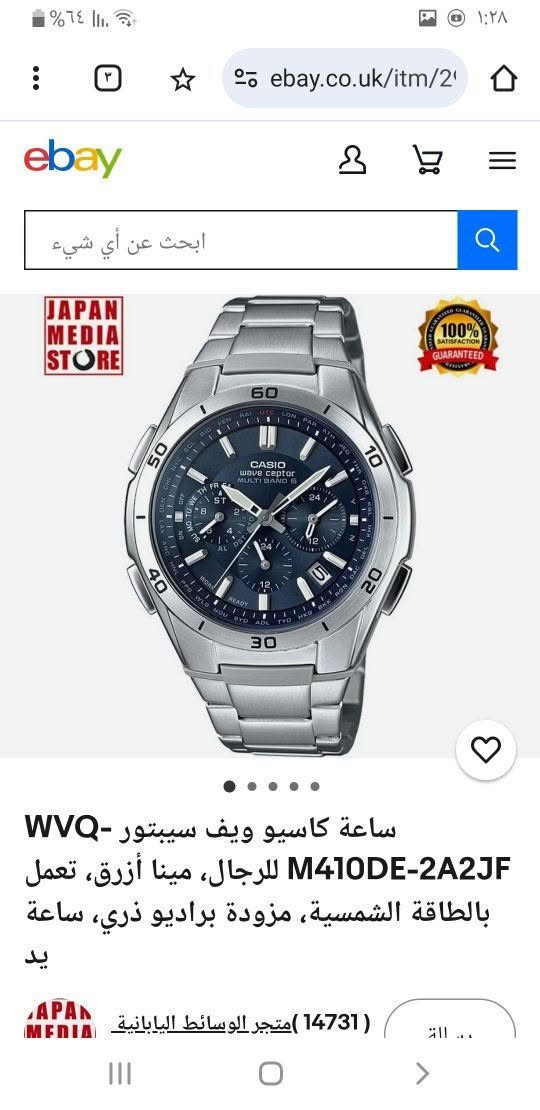Tap the ebay.co.uk address bar
Viewport: 540px width, 1110px height.
[x=345, y=78]
